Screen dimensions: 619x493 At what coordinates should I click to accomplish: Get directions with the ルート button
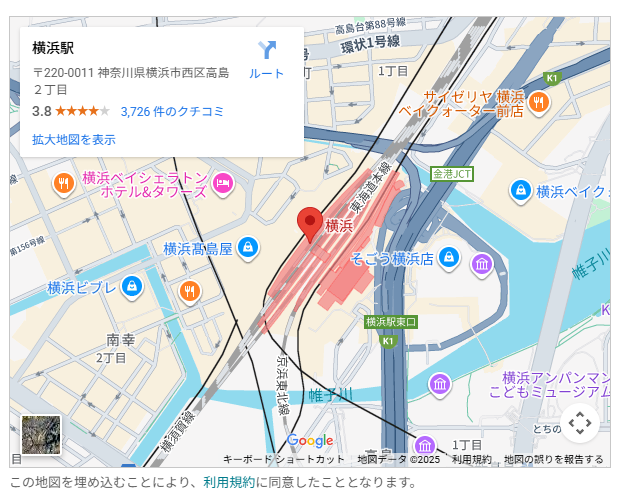tap(267, 60)
